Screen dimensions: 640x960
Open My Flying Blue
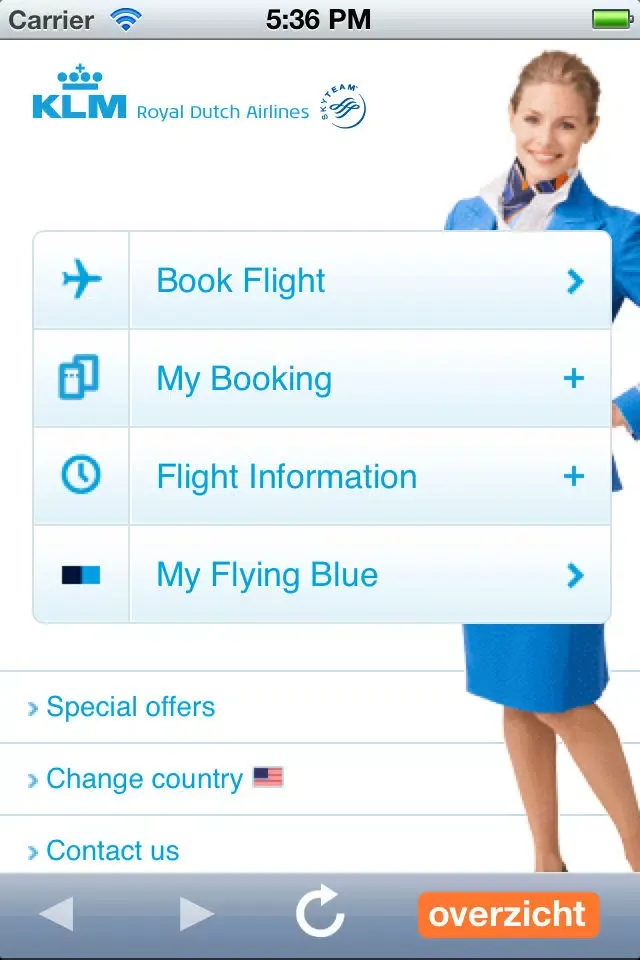coord(320,575)
